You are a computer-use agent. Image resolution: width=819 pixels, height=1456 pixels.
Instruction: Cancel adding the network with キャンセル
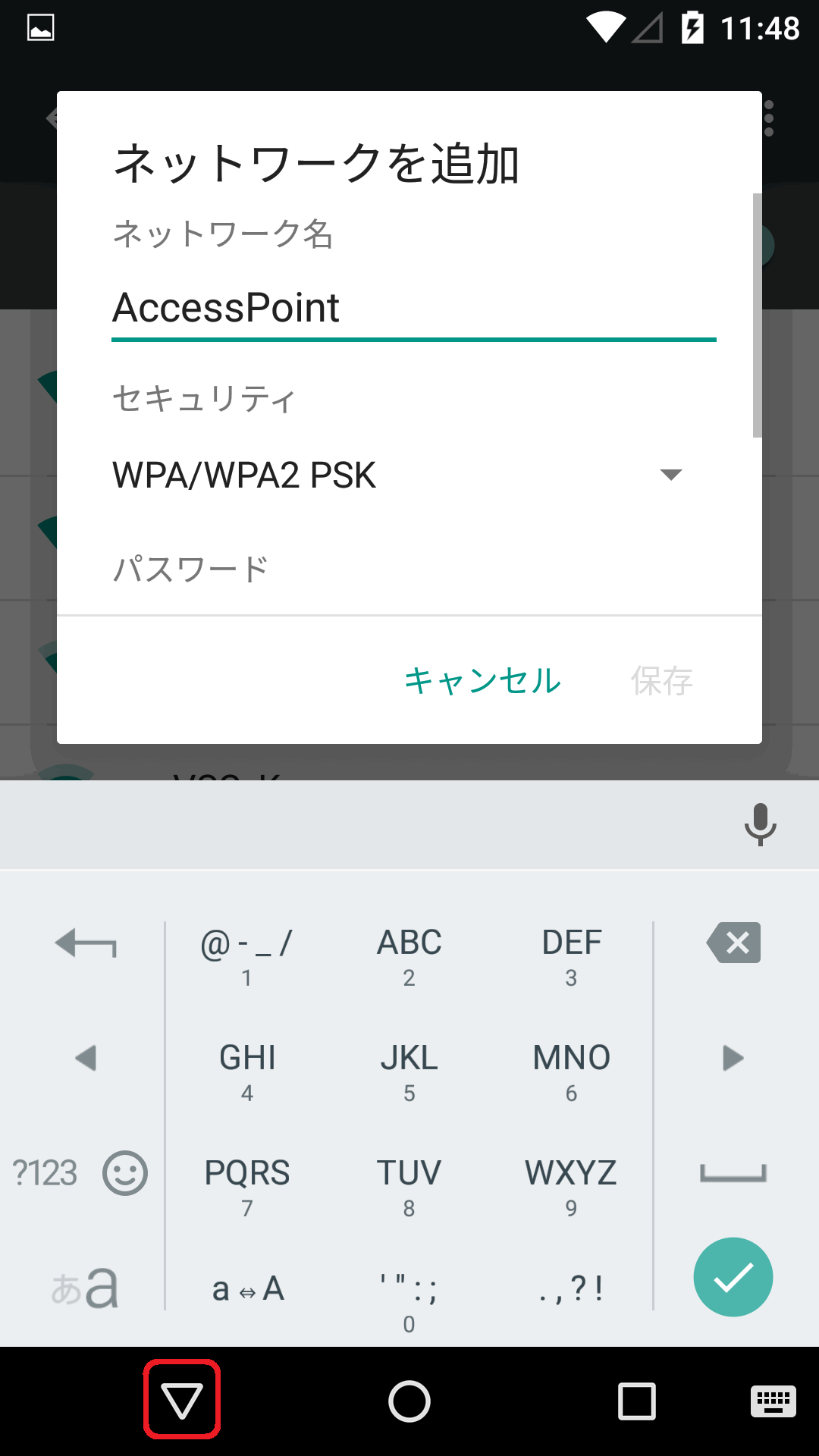pos(482,680)
